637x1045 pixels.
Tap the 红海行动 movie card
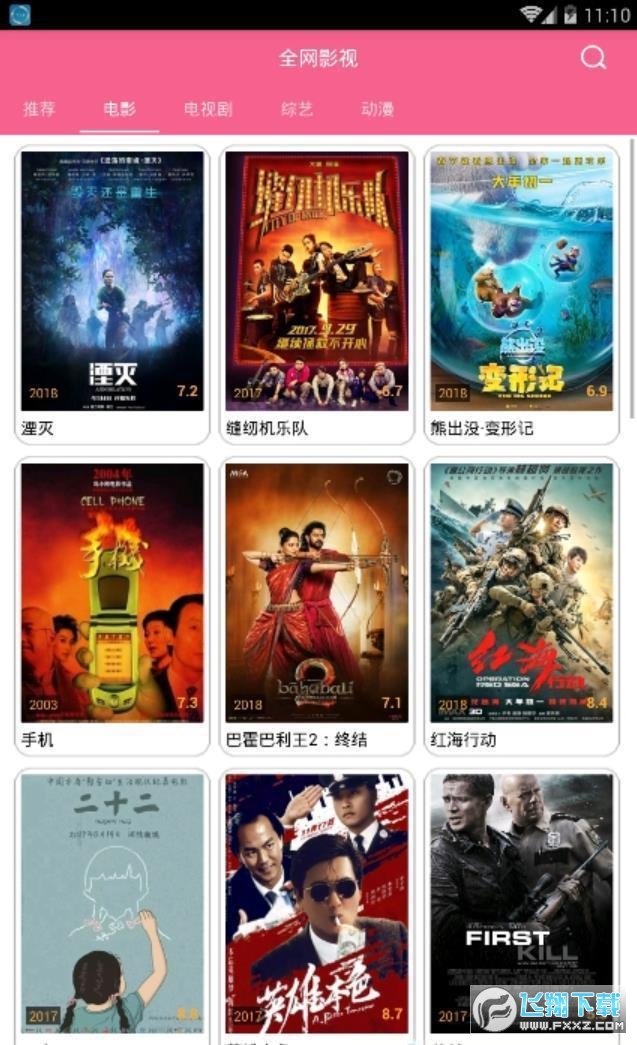pos(521,592)
